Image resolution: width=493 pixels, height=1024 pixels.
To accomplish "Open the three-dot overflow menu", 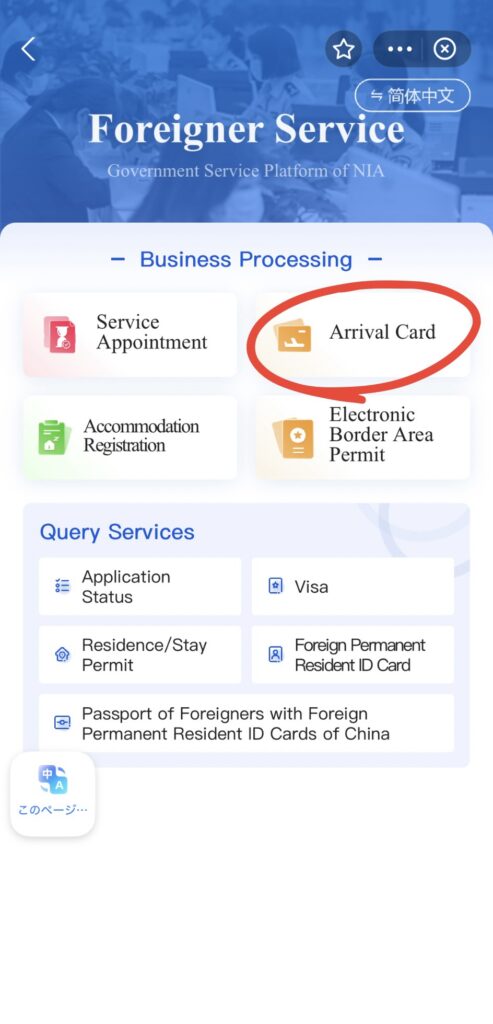I will [400, 49].
